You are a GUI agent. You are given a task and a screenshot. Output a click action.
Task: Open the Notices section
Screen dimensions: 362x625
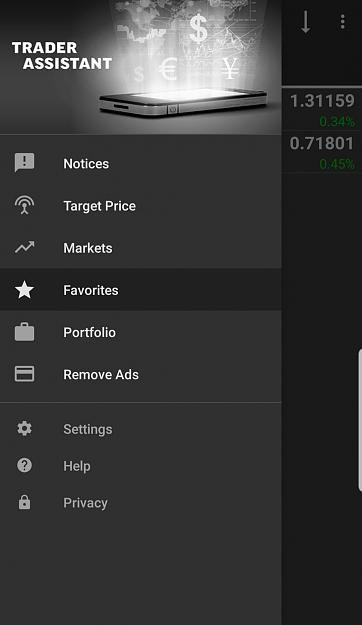pos(140,163)
